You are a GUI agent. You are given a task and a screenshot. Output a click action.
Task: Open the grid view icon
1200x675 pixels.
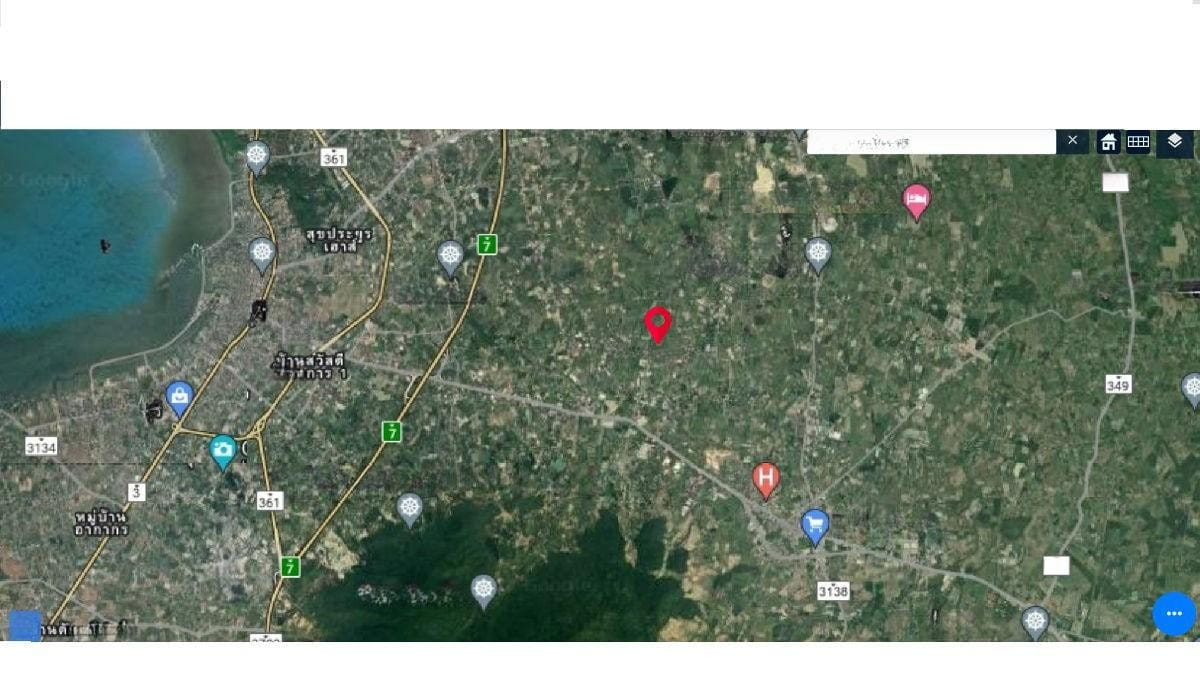(1138, 142)
